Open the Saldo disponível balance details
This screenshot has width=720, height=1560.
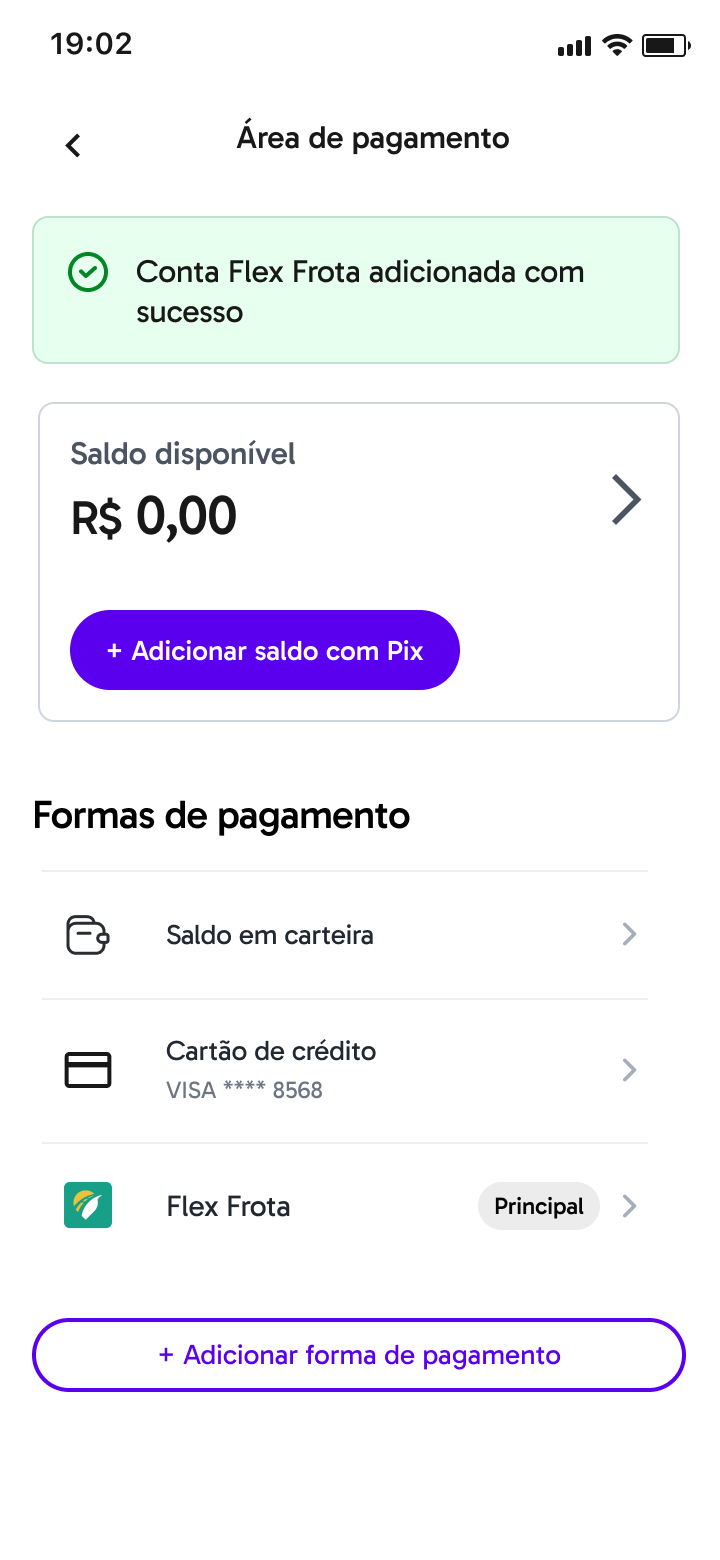pyautogui.click(x=625, y=500)
